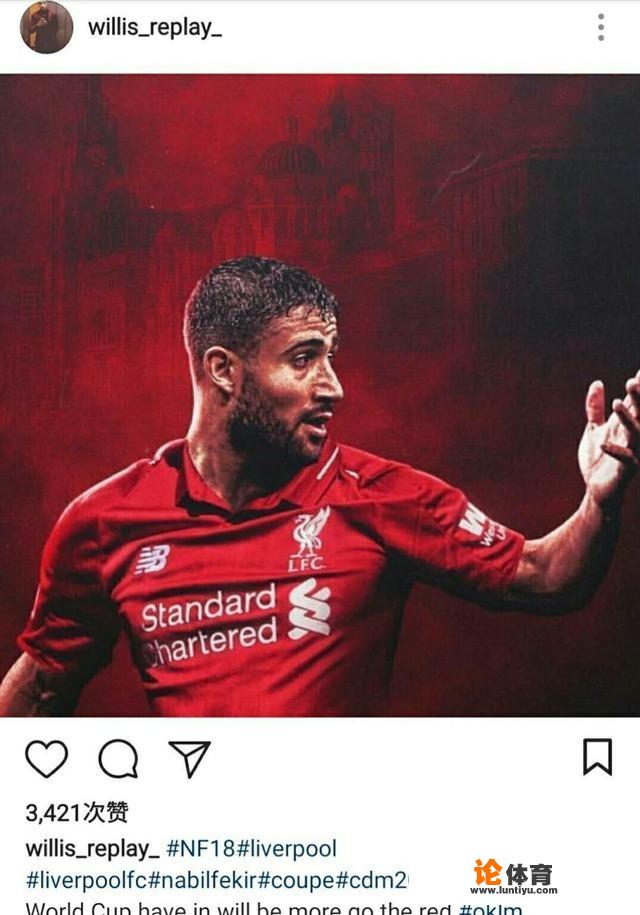View the 3,421 likes list
This screenshot has width=640, height=915.
click(x=77, y=812)
